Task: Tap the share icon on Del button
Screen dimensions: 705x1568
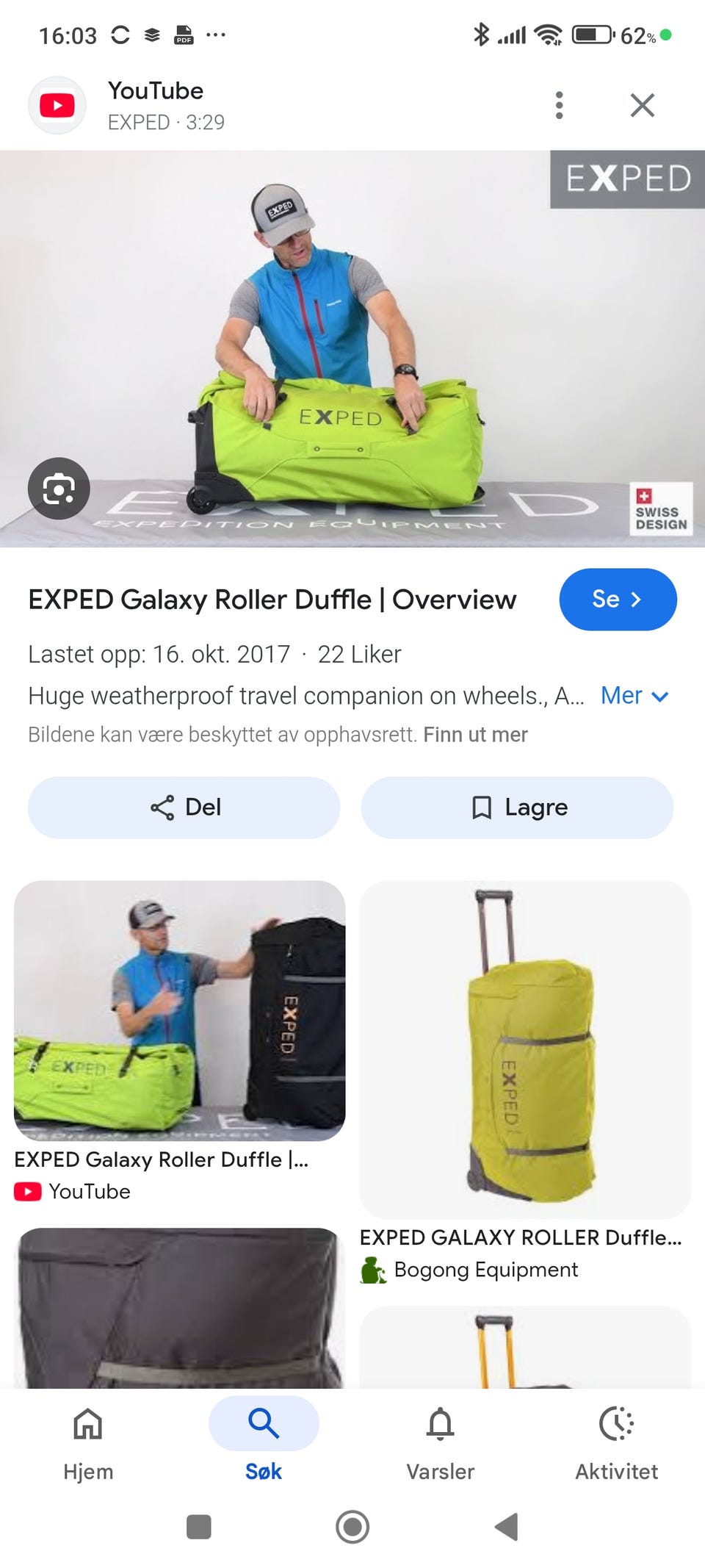Action: point(163,807)
